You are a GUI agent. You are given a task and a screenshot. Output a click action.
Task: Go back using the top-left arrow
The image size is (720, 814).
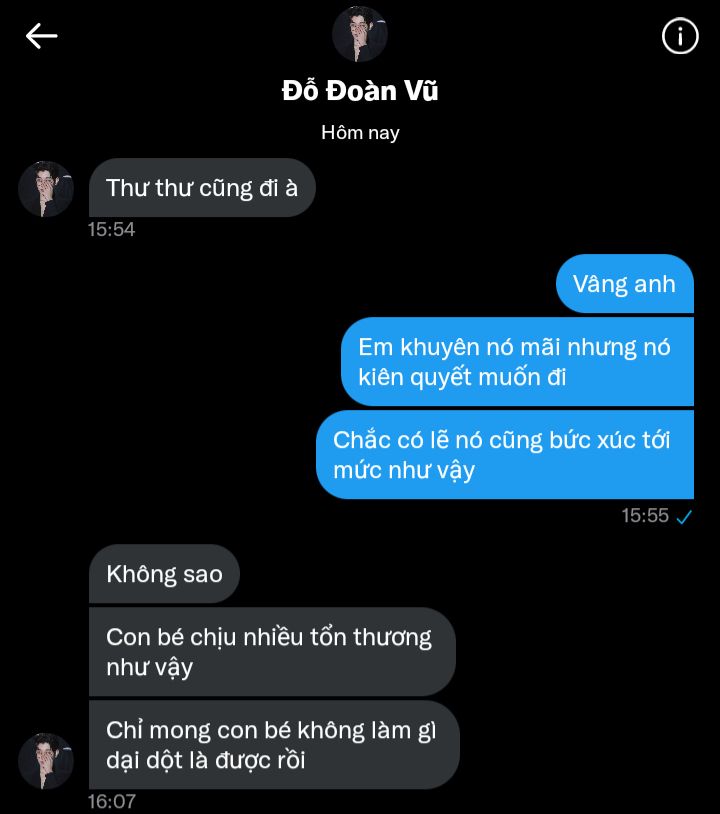42,37
